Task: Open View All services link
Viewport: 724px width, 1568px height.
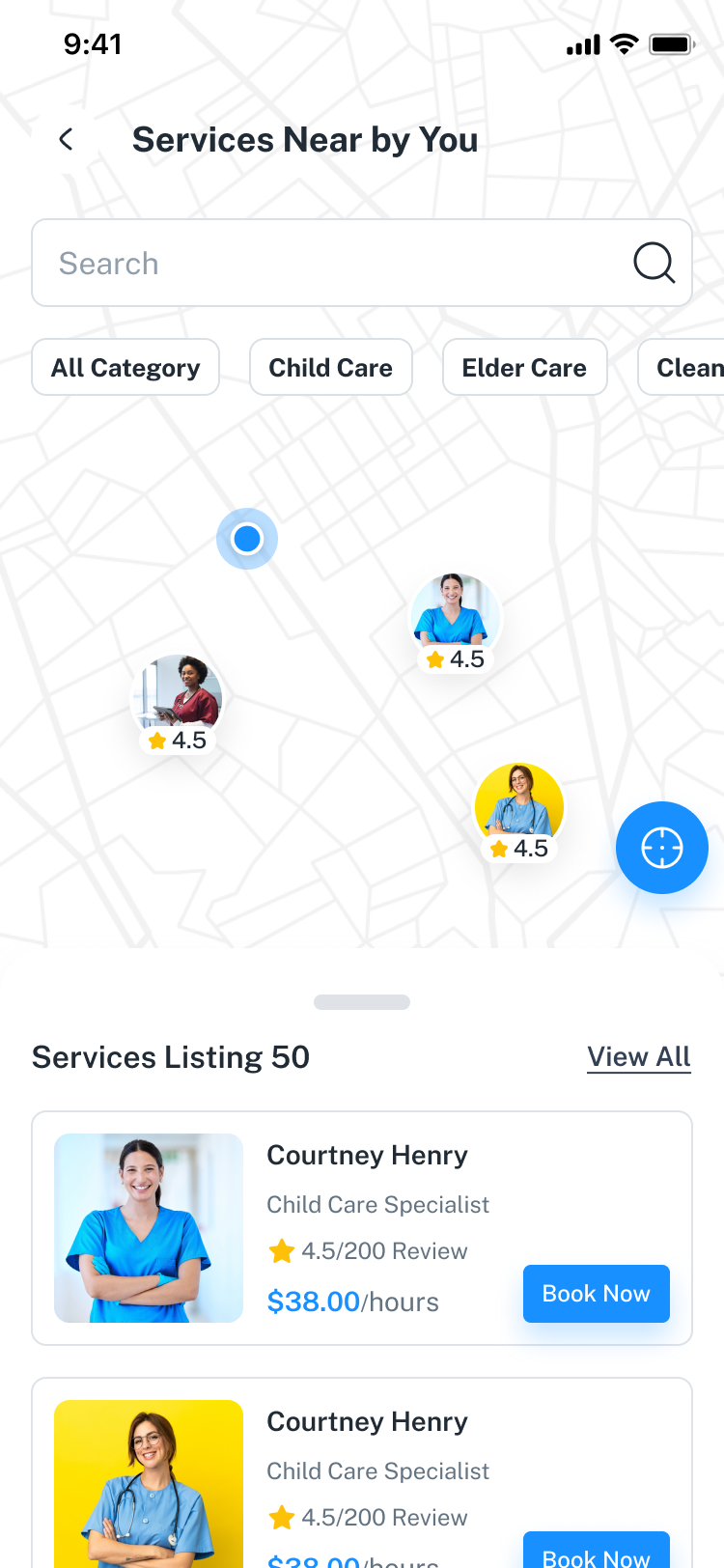Action: (x=639, y=1057)
